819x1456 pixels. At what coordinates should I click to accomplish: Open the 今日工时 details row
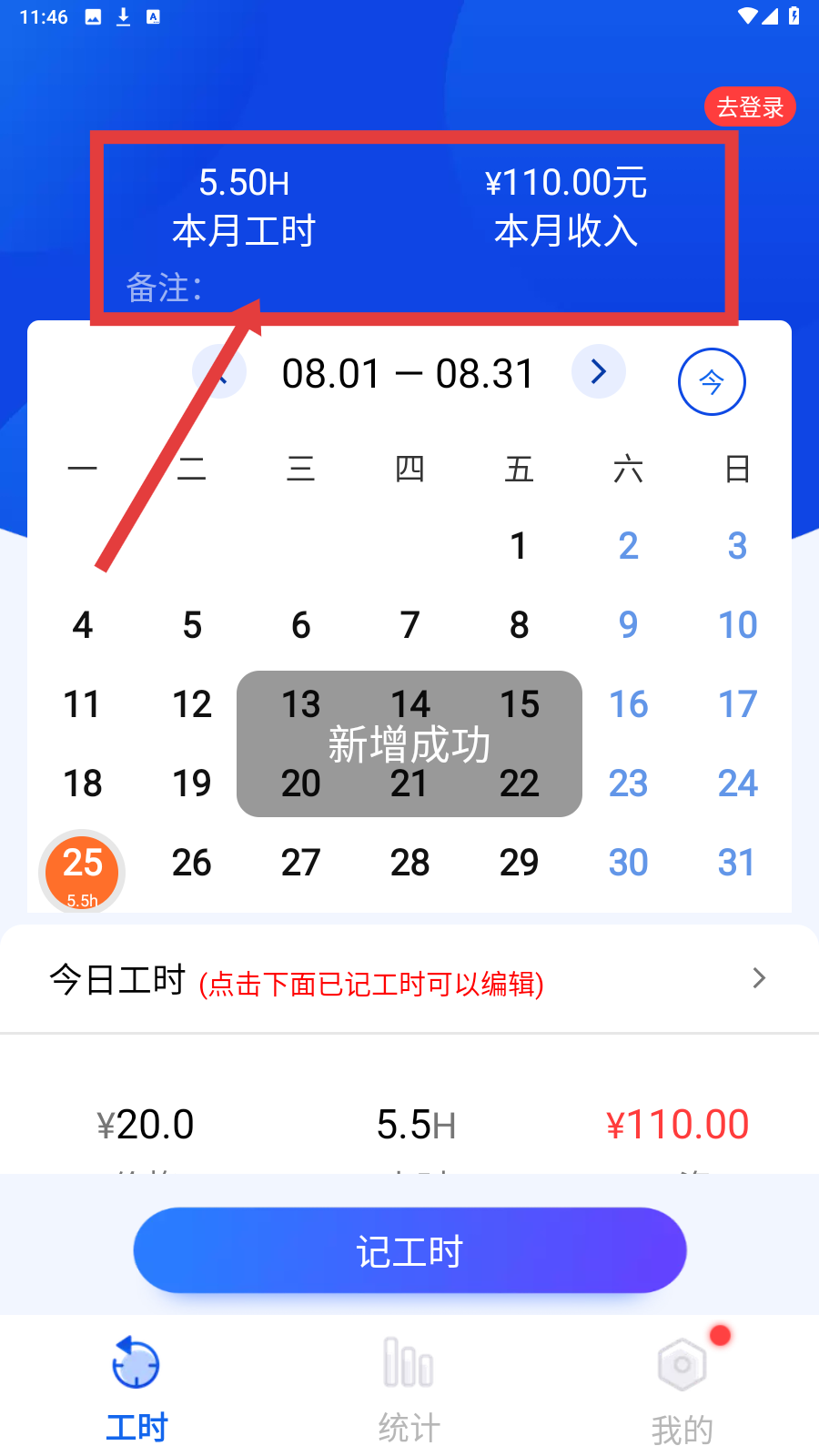[409, 979]
